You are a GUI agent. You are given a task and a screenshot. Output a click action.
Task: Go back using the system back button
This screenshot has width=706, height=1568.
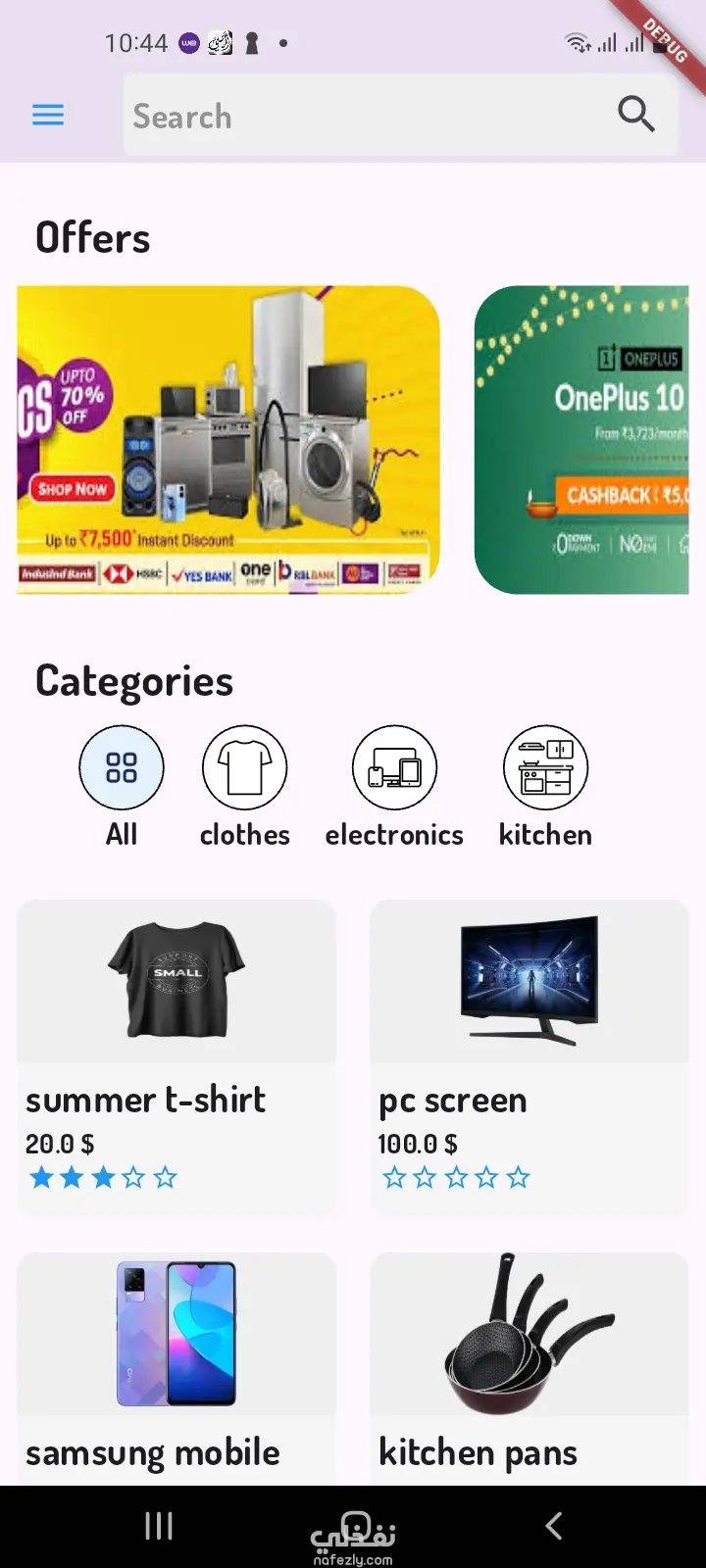click(x=553, y=1525)
